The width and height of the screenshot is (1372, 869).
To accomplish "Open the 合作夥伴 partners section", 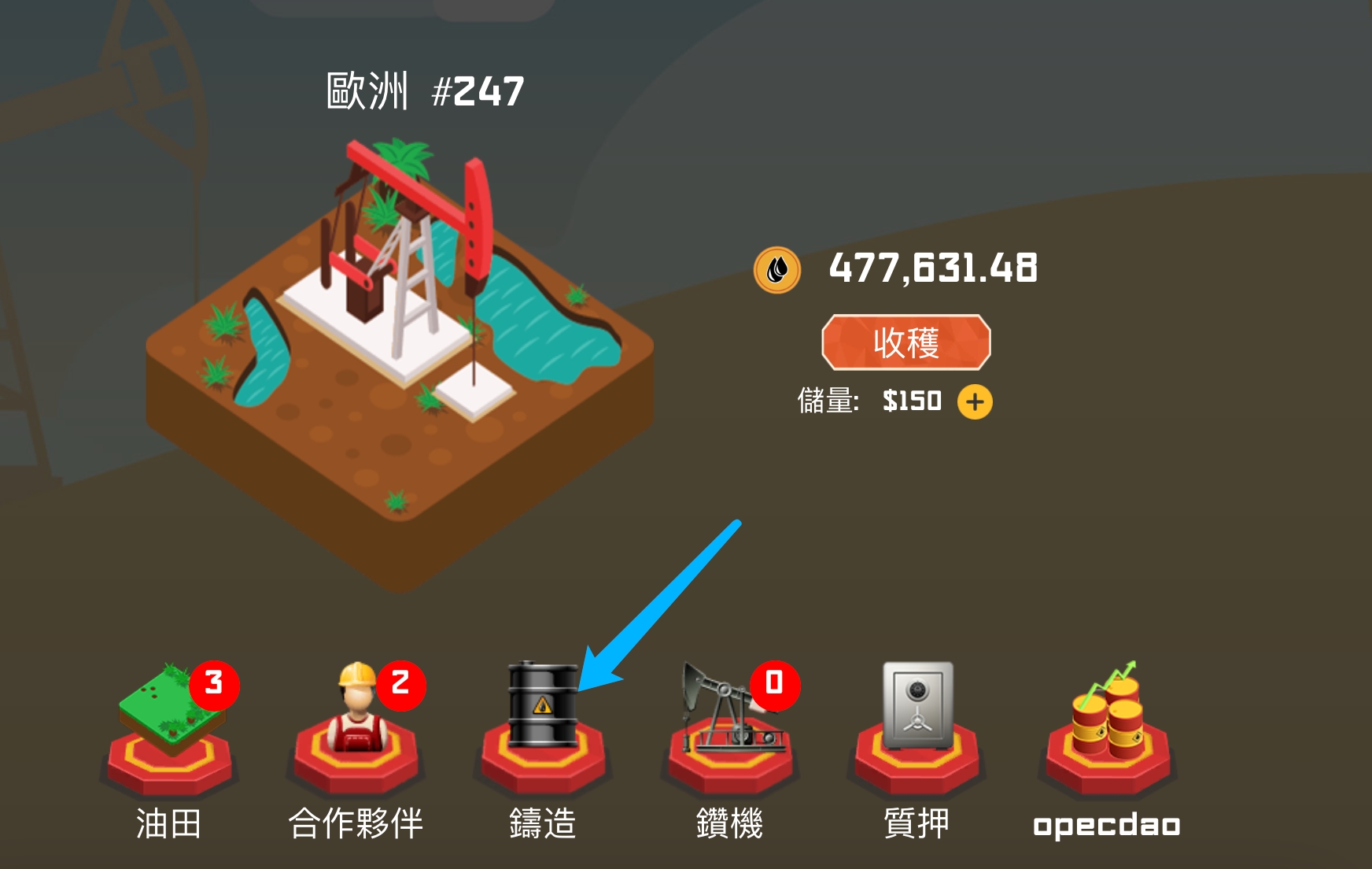I will [x=356, y=732].
